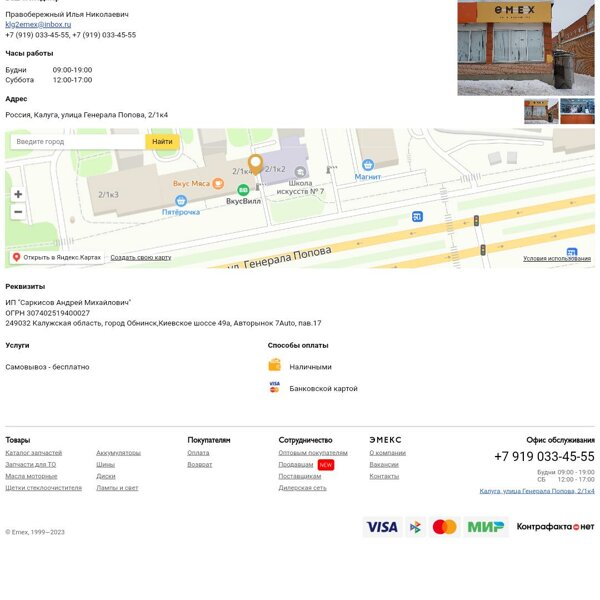The height and width of the screenshot is (600, 600).
Task: Open the Возврат link
Action: (199, 464)
